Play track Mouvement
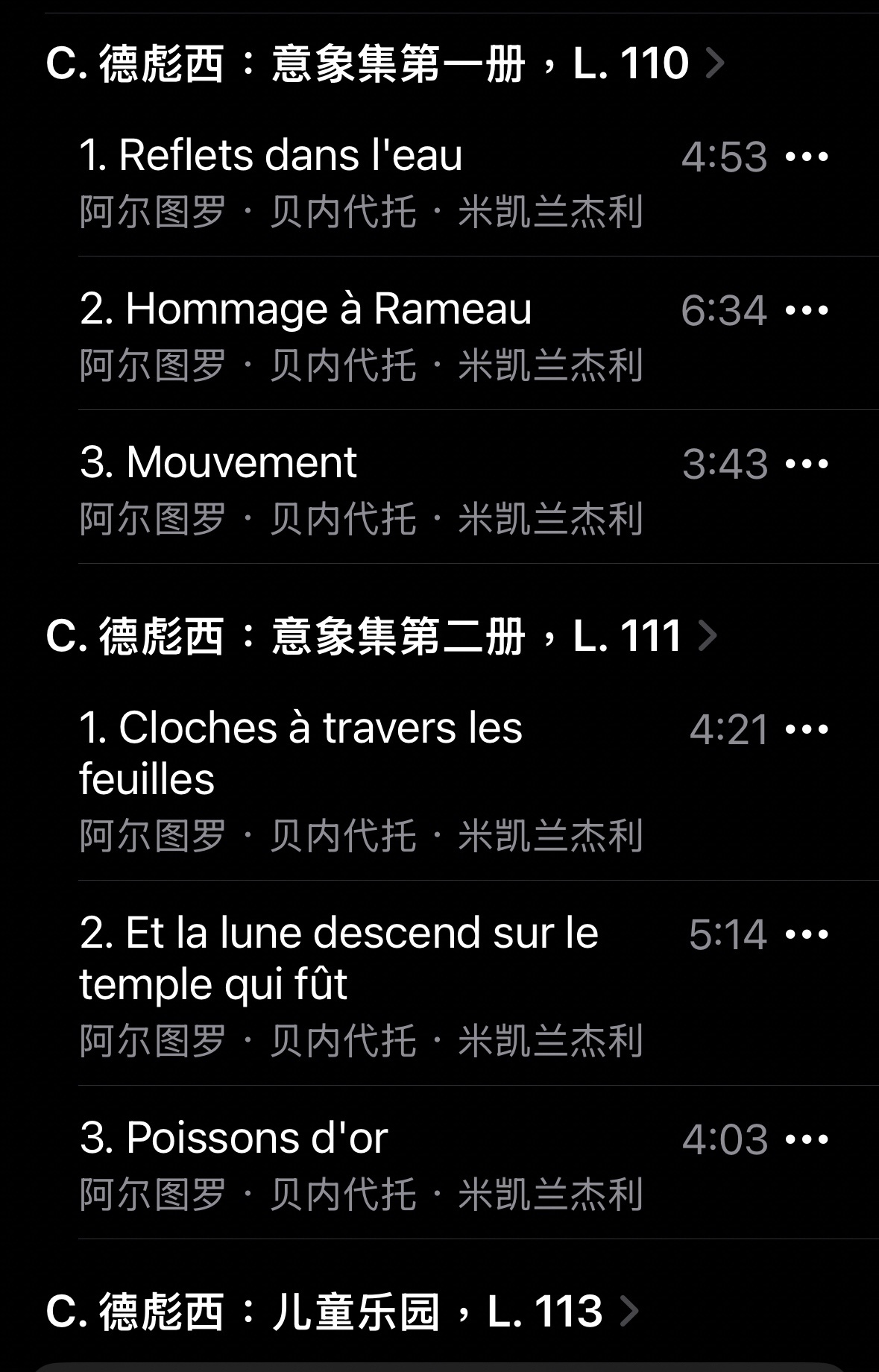This screenshot has height=1372, width=879. point(218,463)
